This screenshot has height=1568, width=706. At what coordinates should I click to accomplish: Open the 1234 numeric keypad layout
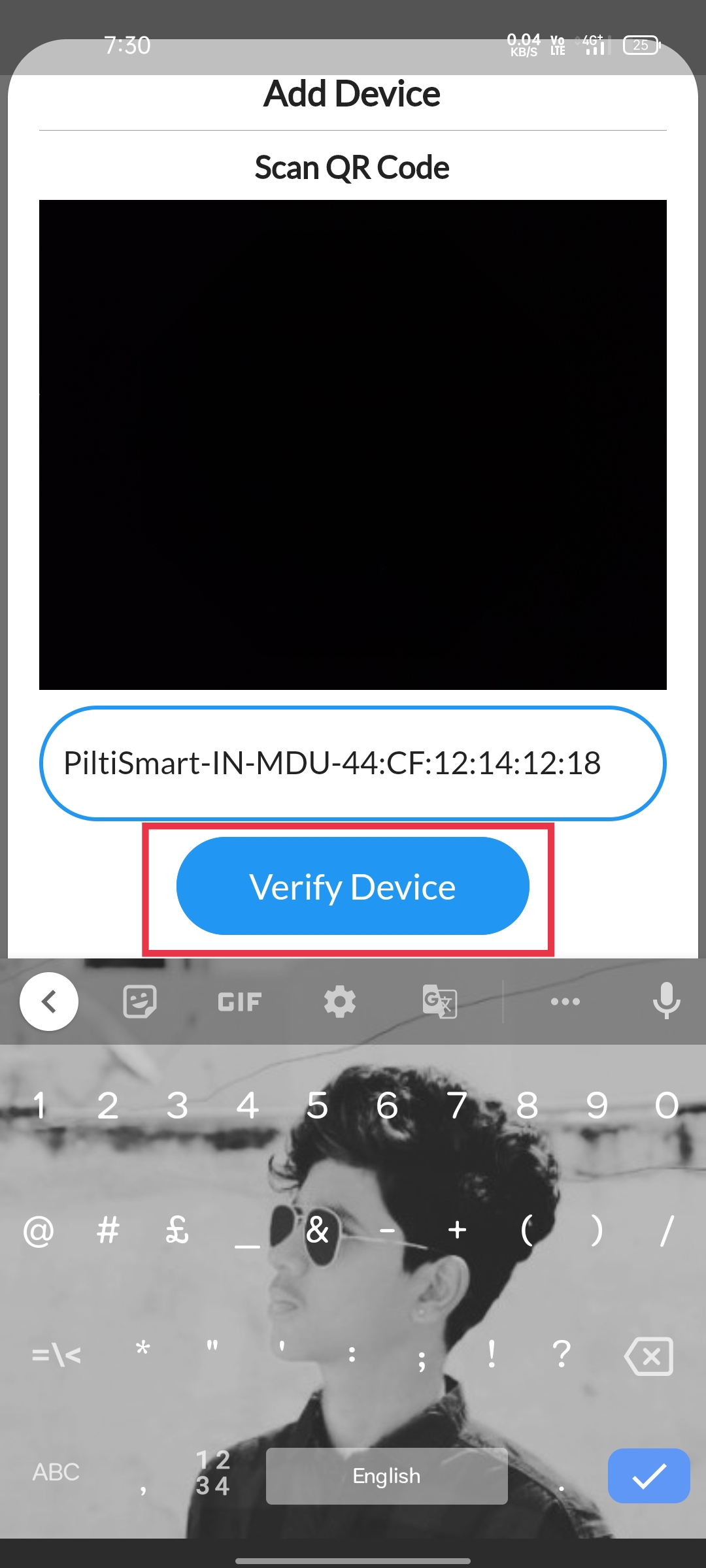pyautogui.click(x=213, y=1473)
